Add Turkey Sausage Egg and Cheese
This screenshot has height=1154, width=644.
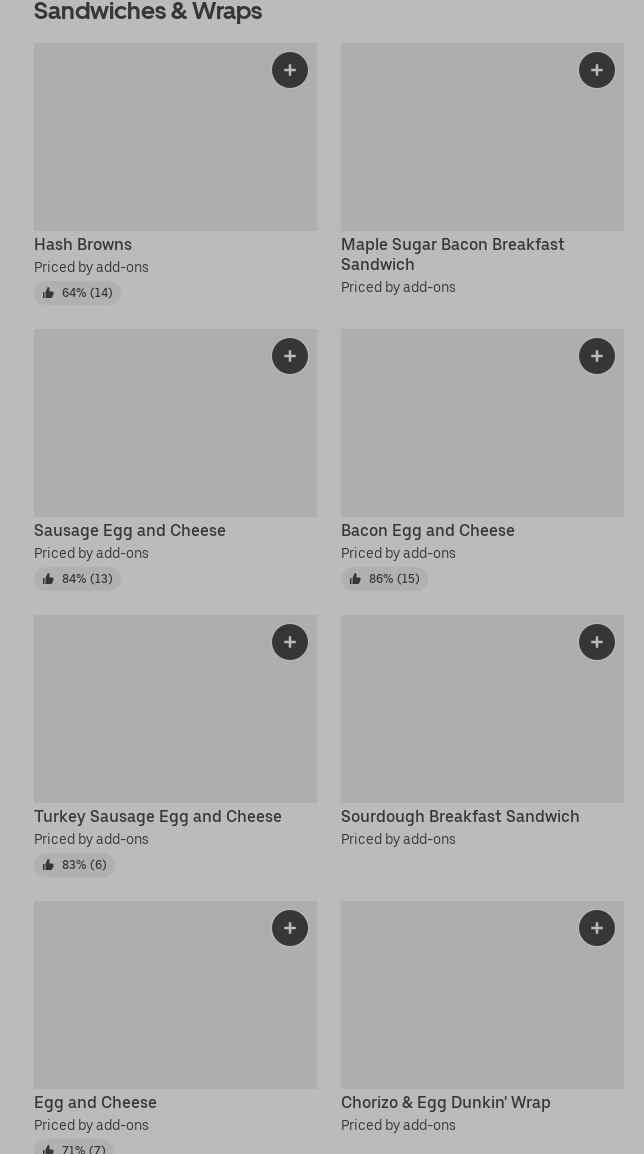[290, 642]
